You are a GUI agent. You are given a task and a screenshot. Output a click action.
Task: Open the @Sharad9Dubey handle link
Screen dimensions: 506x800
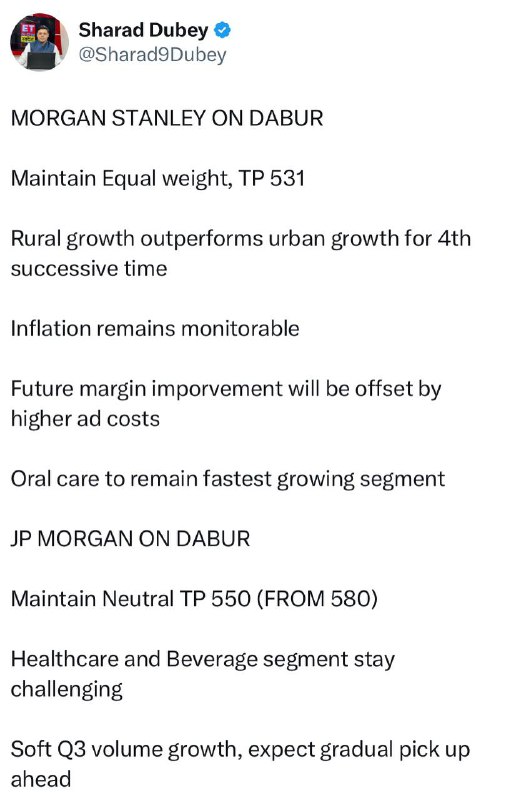coord(153,55)
